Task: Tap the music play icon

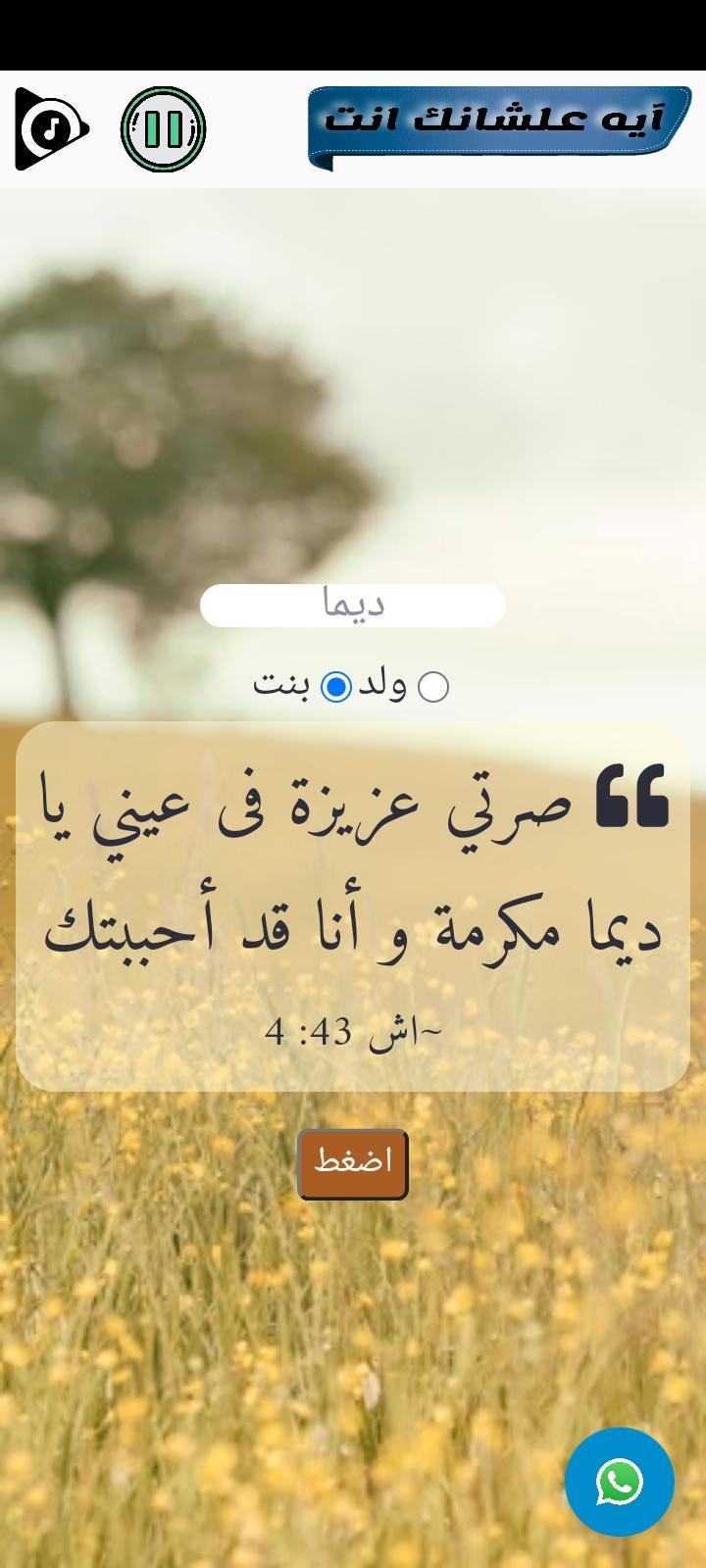Action: pyautogui.click(x=49, y=128)
